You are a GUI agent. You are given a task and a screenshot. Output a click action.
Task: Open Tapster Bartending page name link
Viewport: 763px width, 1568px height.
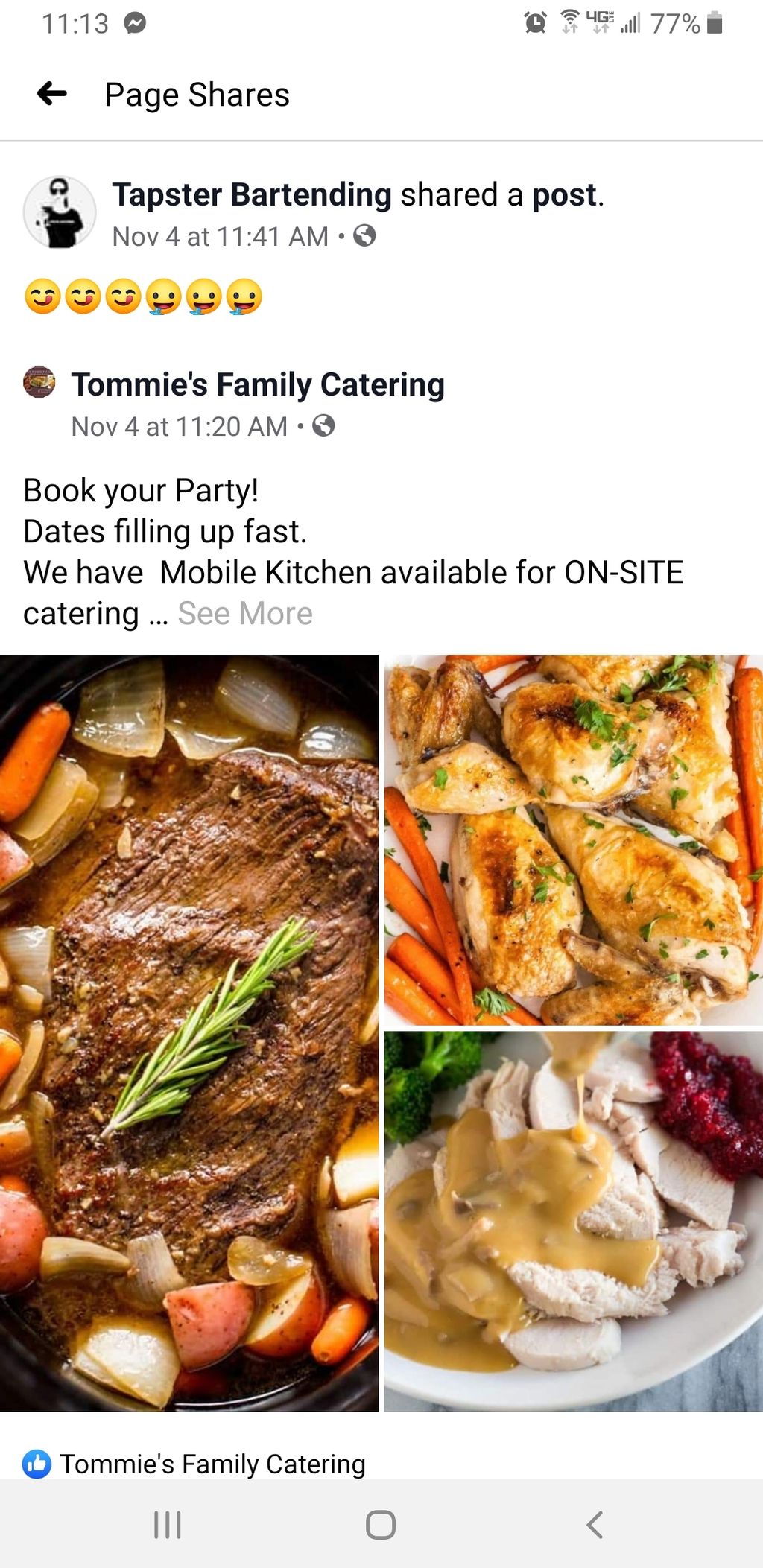[251, 195]
